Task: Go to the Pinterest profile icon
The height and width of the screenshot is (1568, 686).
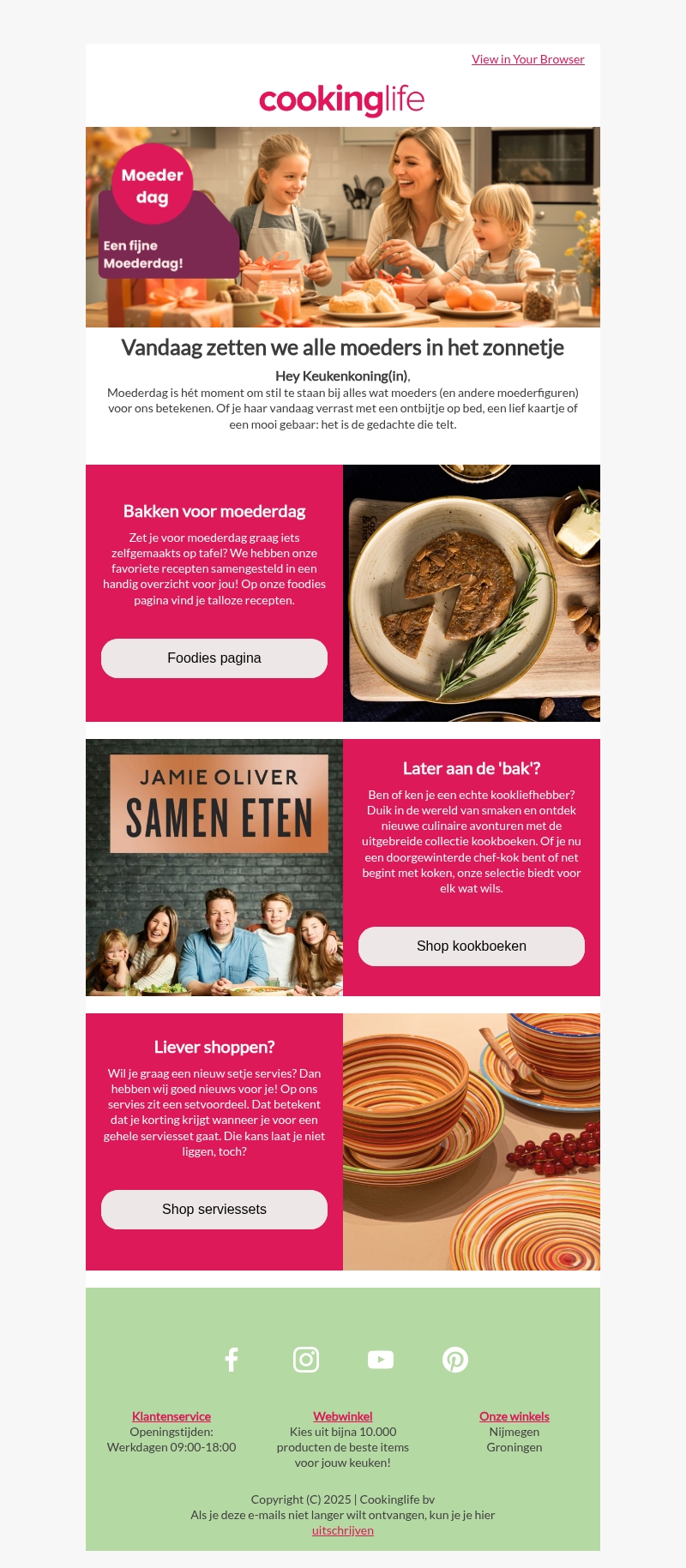Action: point(455,1360)
